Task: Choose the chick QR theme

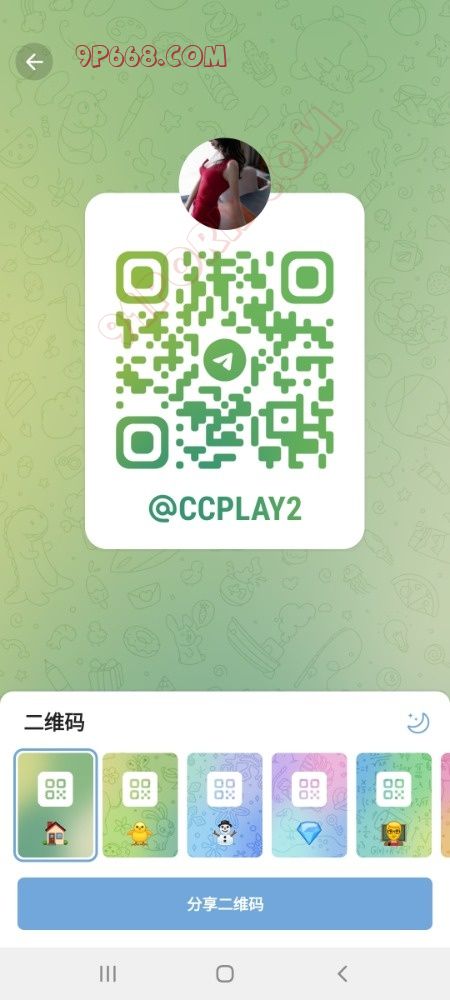Action: point(140,805)
